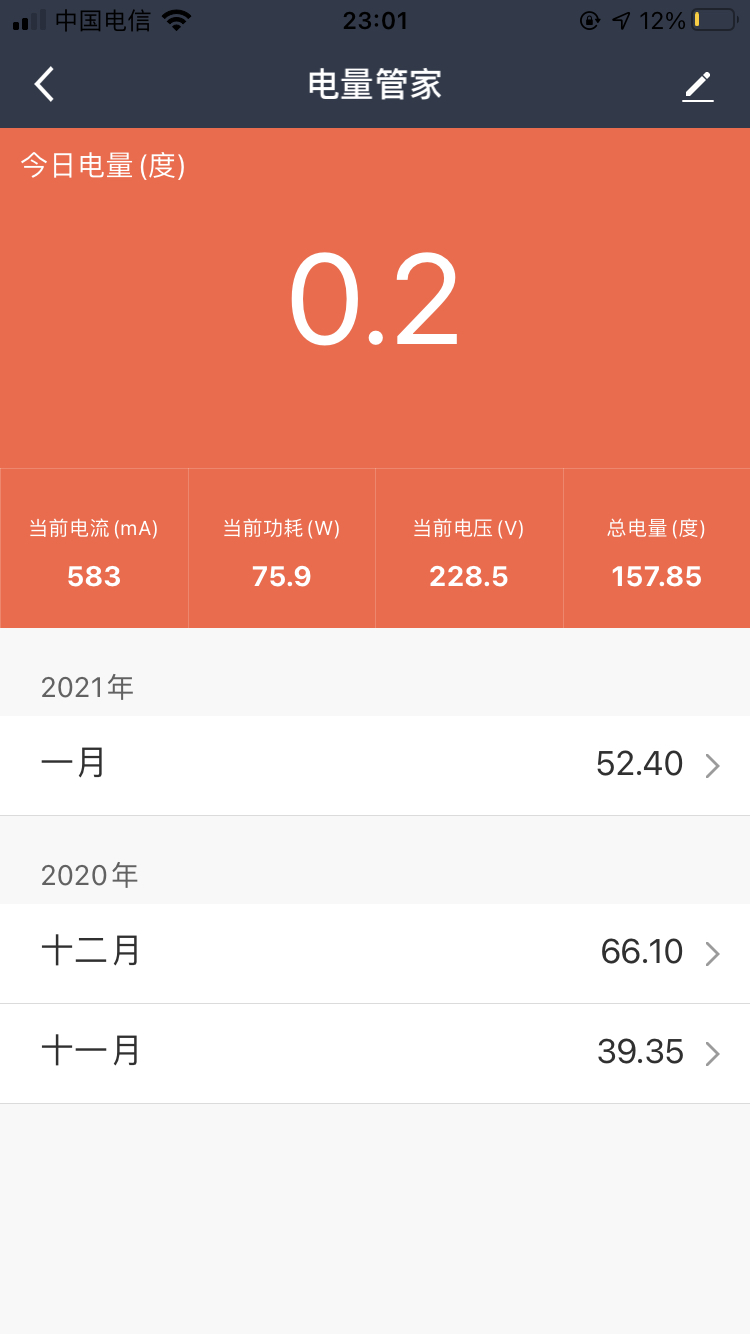Go back using the top-left arrow
Image resolution: width=750 pixels, height=1334 pixels.
[x=44, y=85]
